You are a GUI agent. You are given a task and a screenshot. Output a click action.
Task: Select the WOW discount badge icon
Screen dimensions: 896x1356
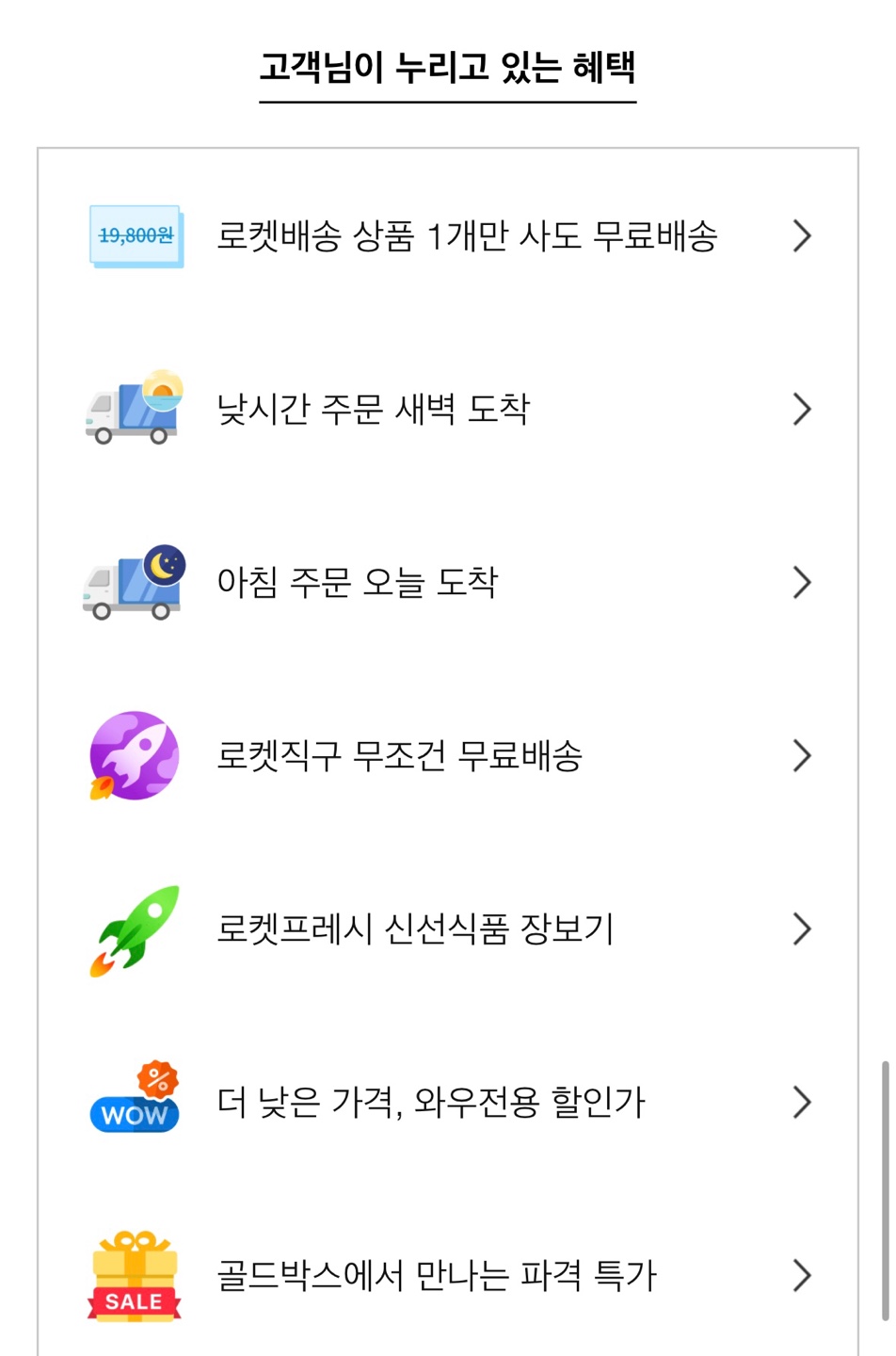[x=134, y=1102]
